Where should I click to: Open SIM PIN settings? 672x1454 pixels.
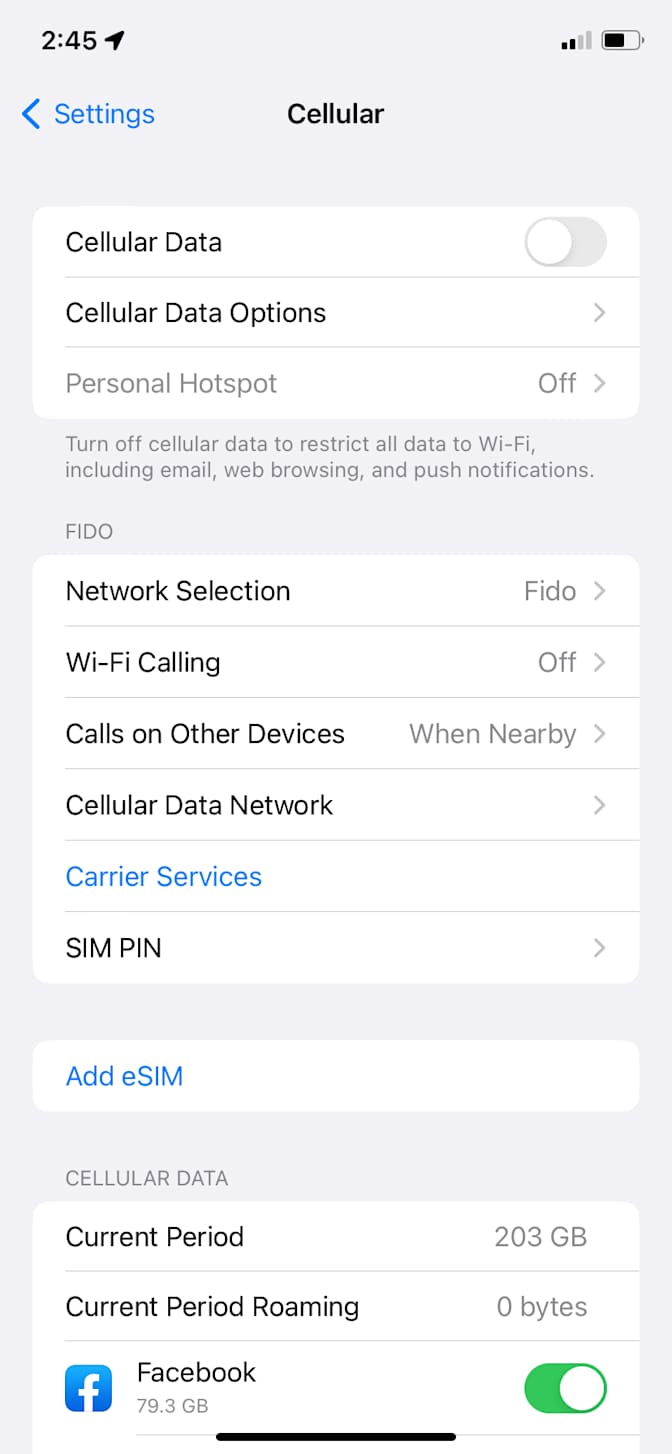click(x=335, y=948)
